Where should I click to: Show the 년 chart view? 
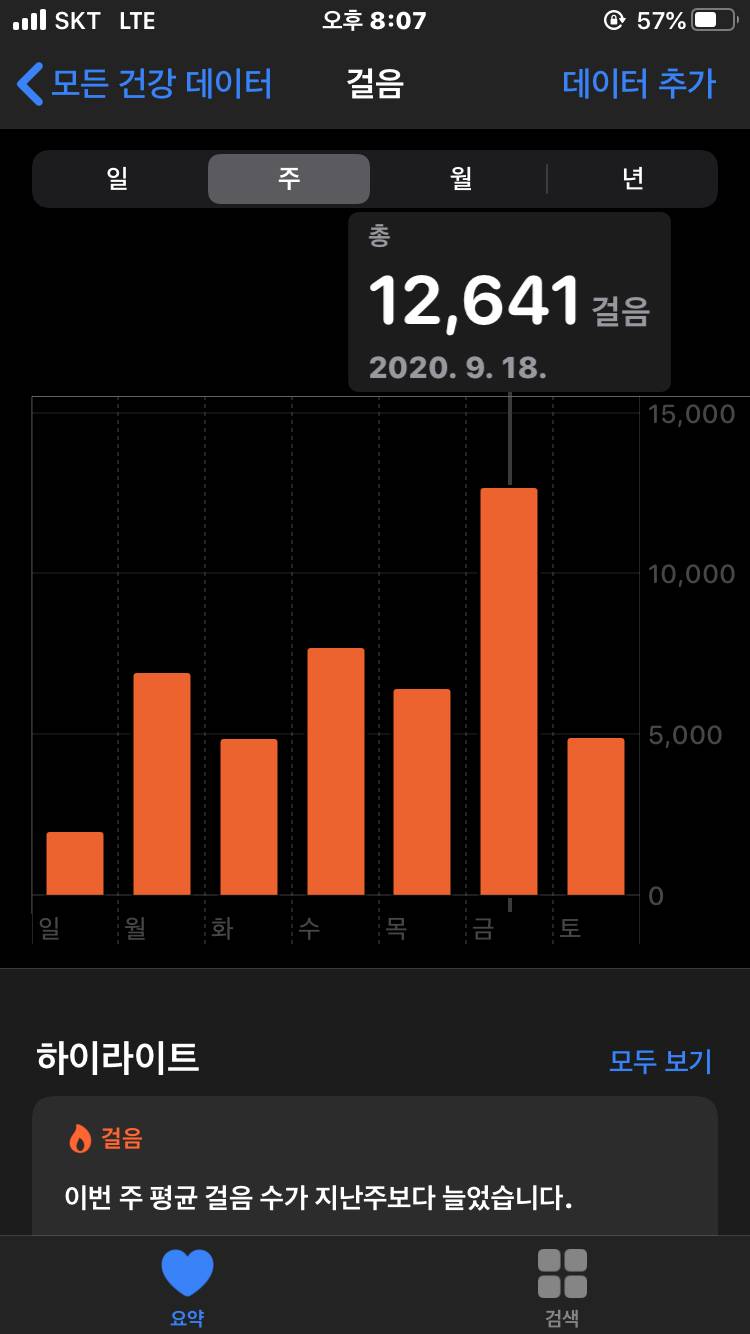pos(633,179)
